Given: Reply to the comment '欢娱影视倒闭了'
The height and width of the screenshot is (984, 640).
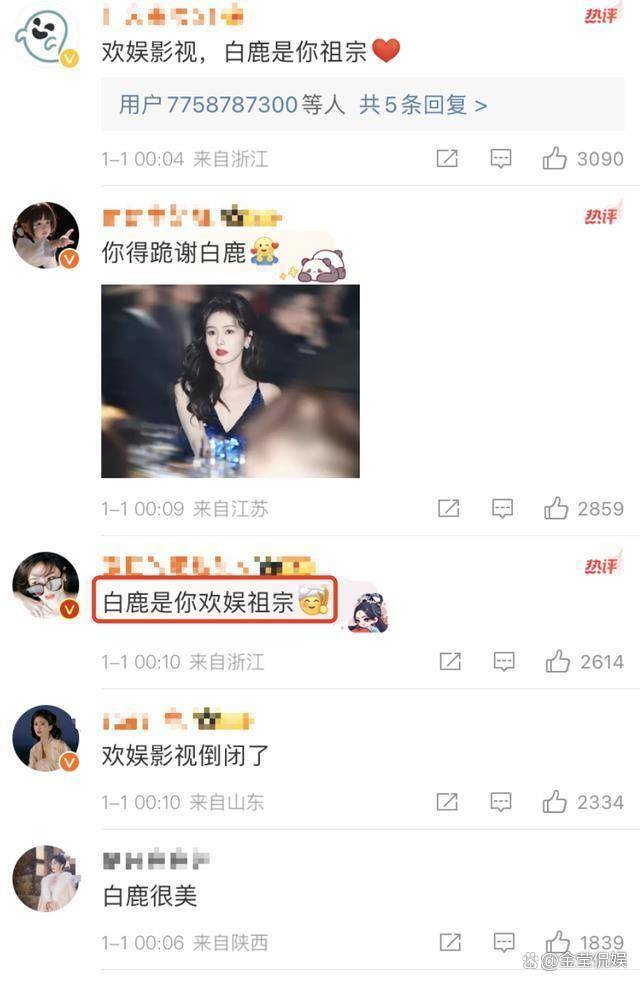Looking at the screenshot, I should (502, 802).
